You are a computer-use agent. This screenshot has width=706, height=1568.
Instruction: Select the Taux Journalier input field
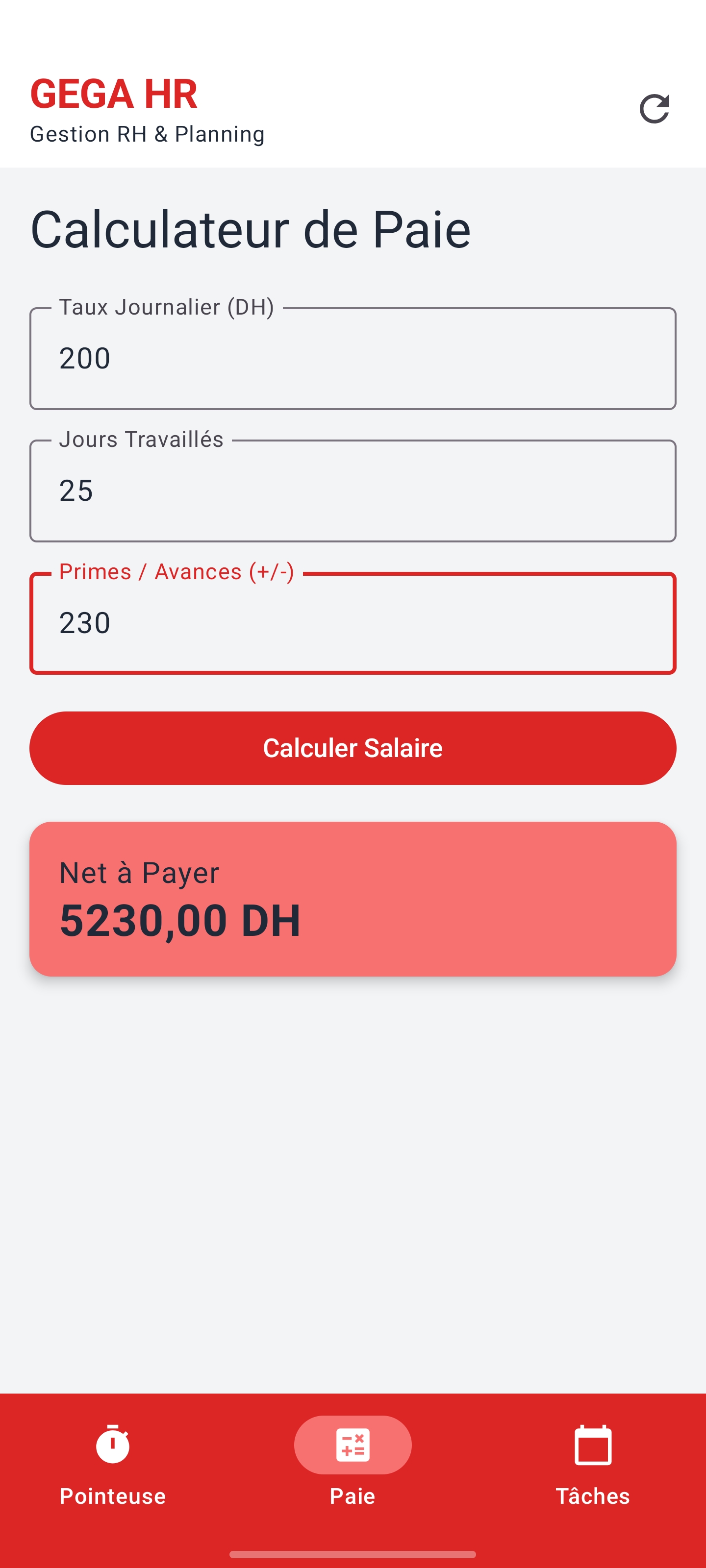pos(353,358)
